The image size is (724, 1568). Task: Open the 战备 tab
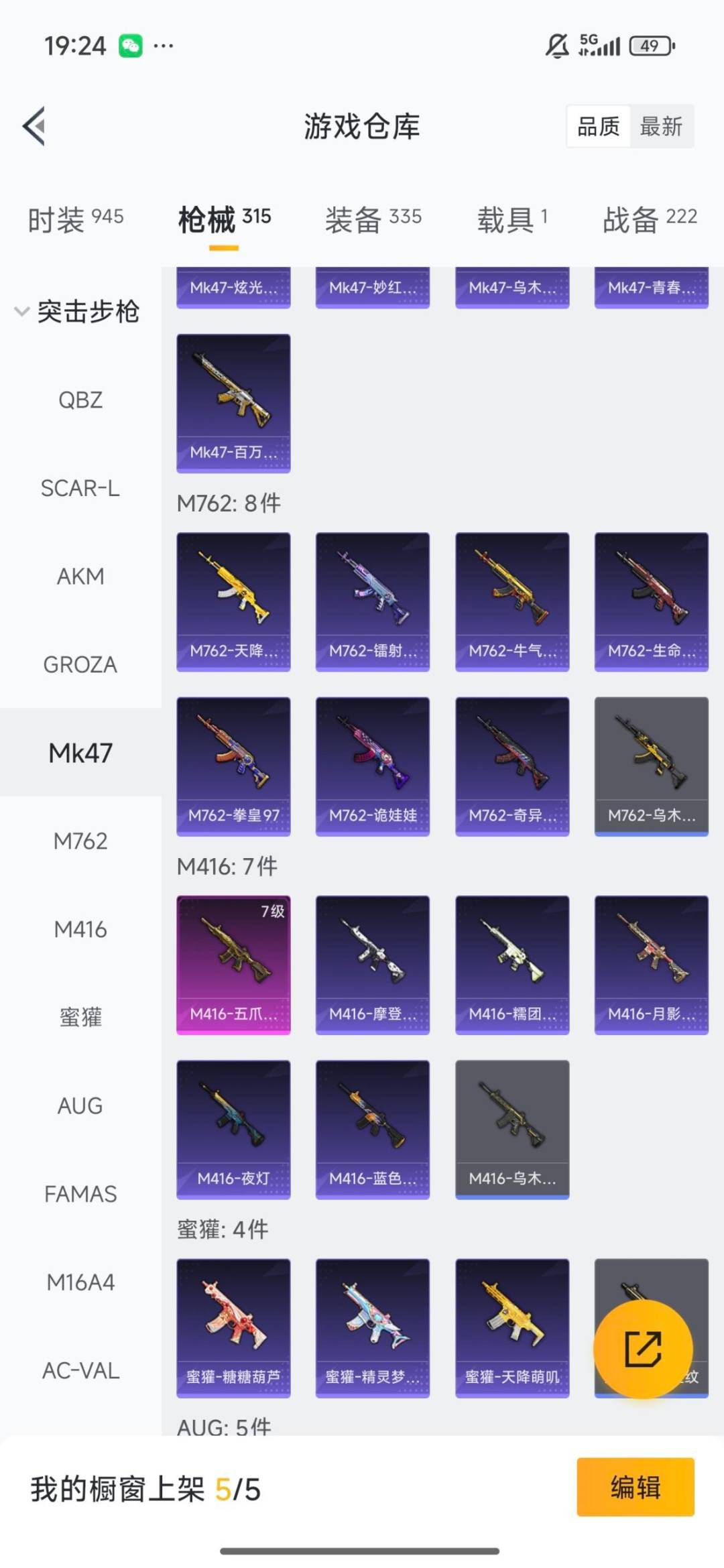pyautogui.click(x=650, y=219)
